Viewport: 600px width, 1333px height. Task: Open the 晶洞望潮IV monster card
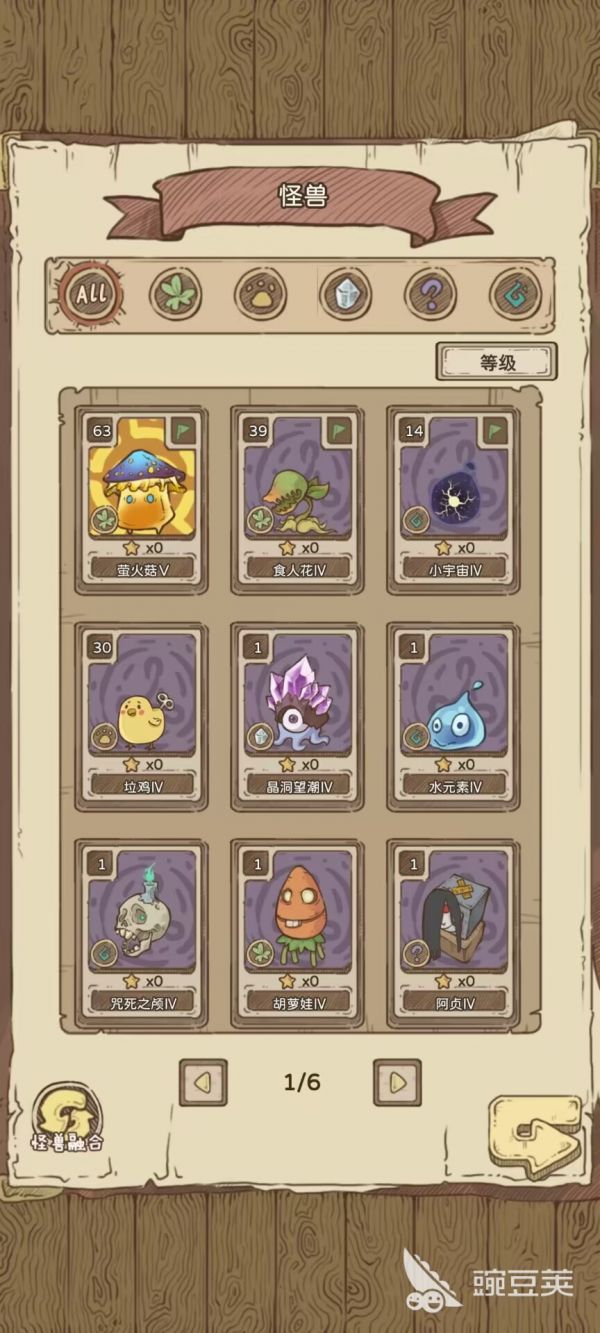point(297,708)
